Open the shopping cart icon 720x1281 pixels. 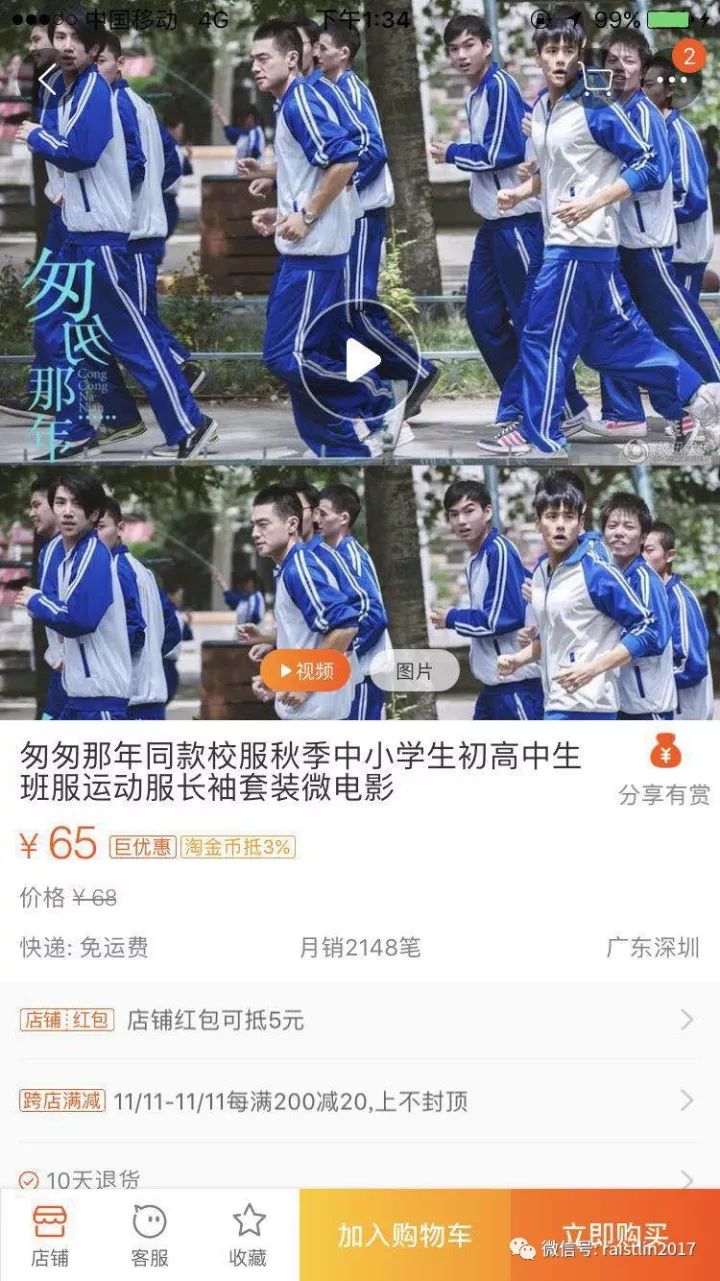[597, 80]
